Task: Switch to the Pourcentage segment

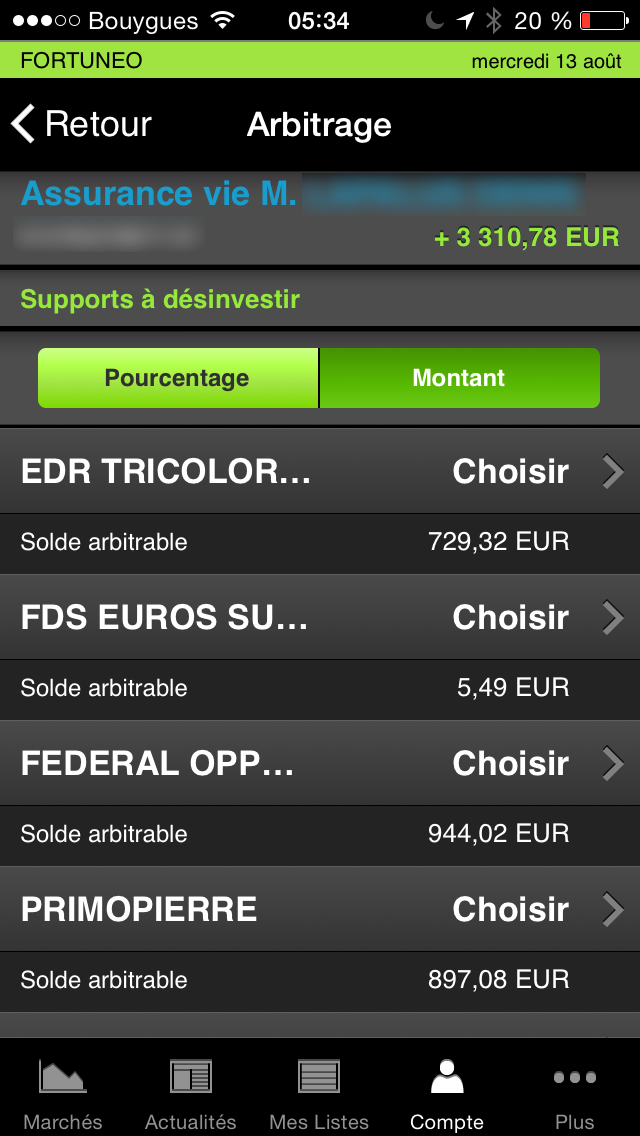Action: pyautogui.click(x=178, y=378)
